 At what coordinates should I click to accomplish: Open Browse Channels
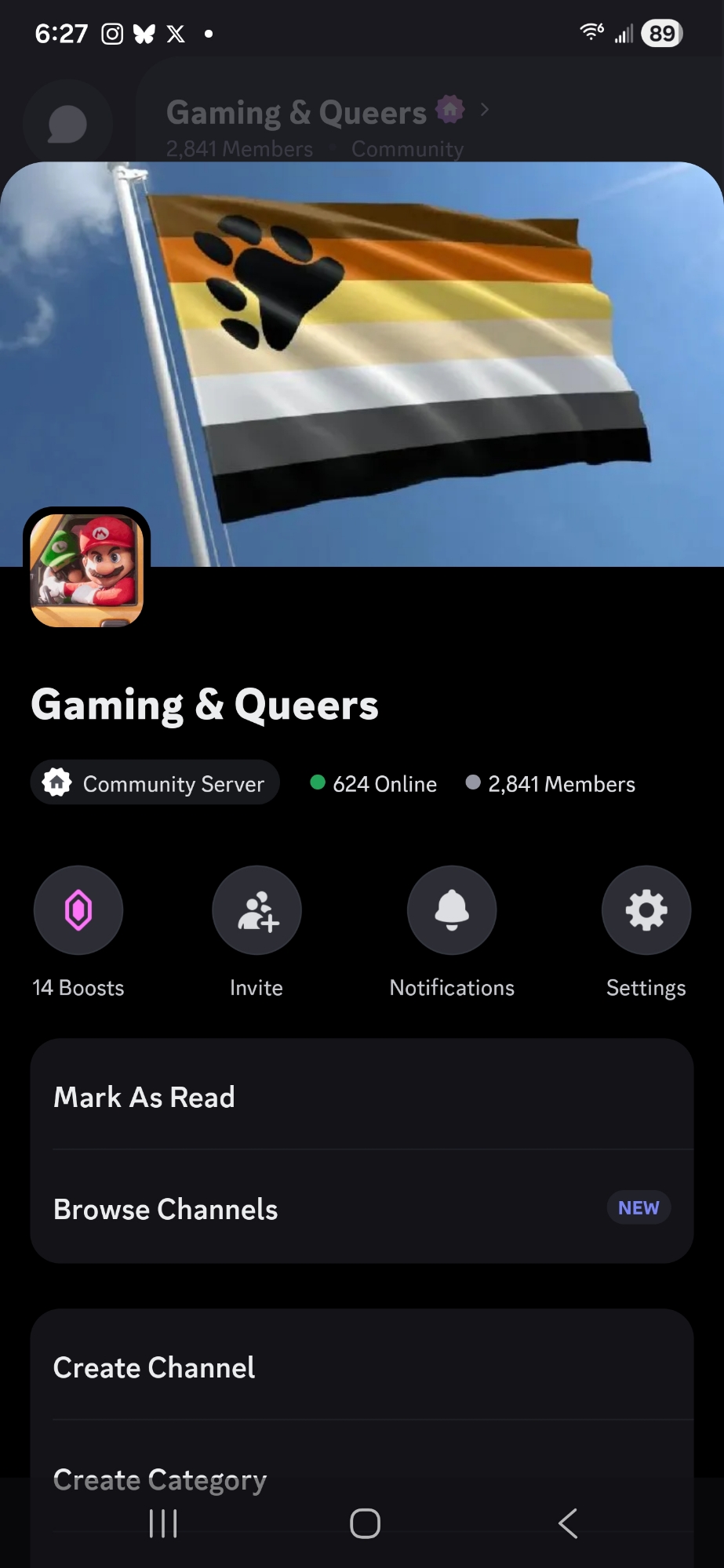coord(361,1208)
